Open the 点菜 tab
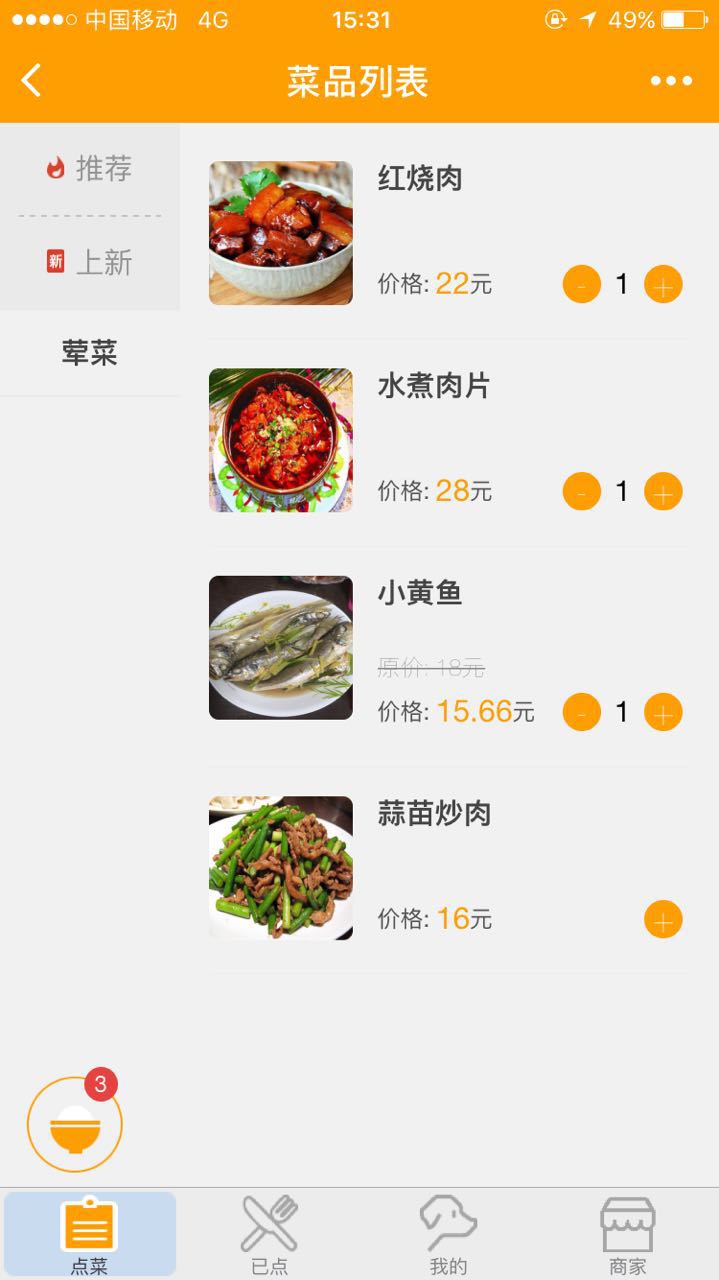The height and width of the screenshot is (1280, 719). [90, 1236]
